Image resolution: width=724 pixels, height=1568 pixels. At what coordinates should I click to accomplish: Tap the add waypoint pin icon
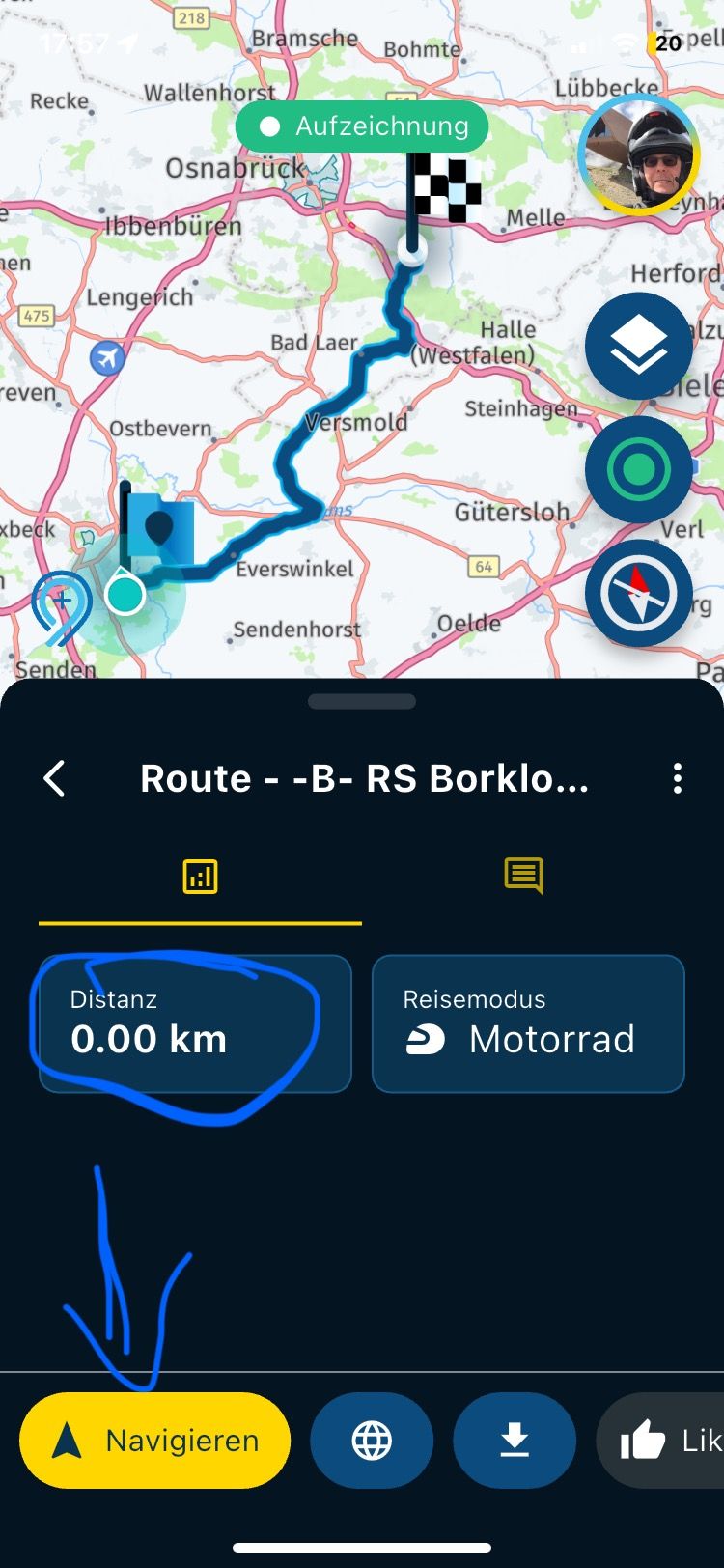[61, 605]
